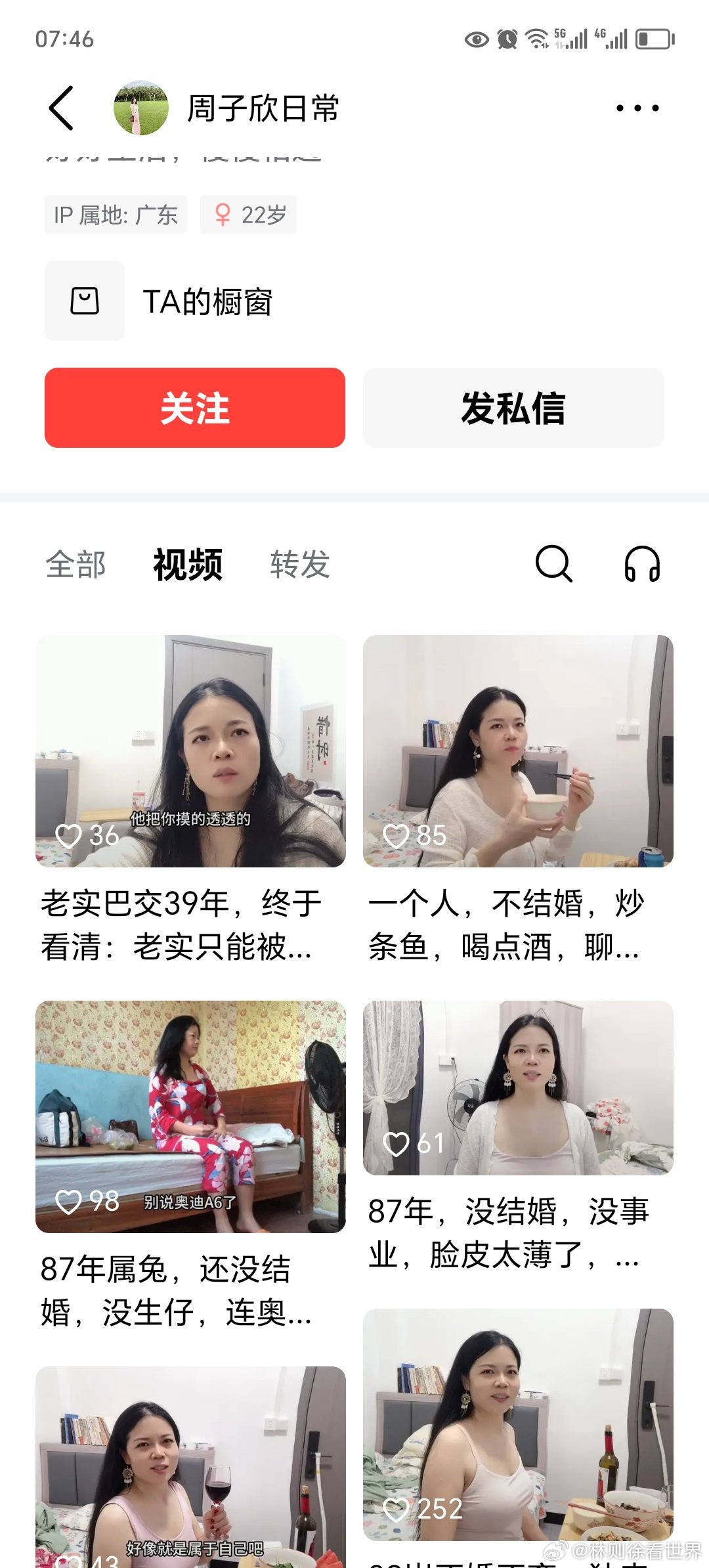709x1568 pixels.
Task: Tap the profile avatar of 周子欣日常
Action: coord(141,108)
